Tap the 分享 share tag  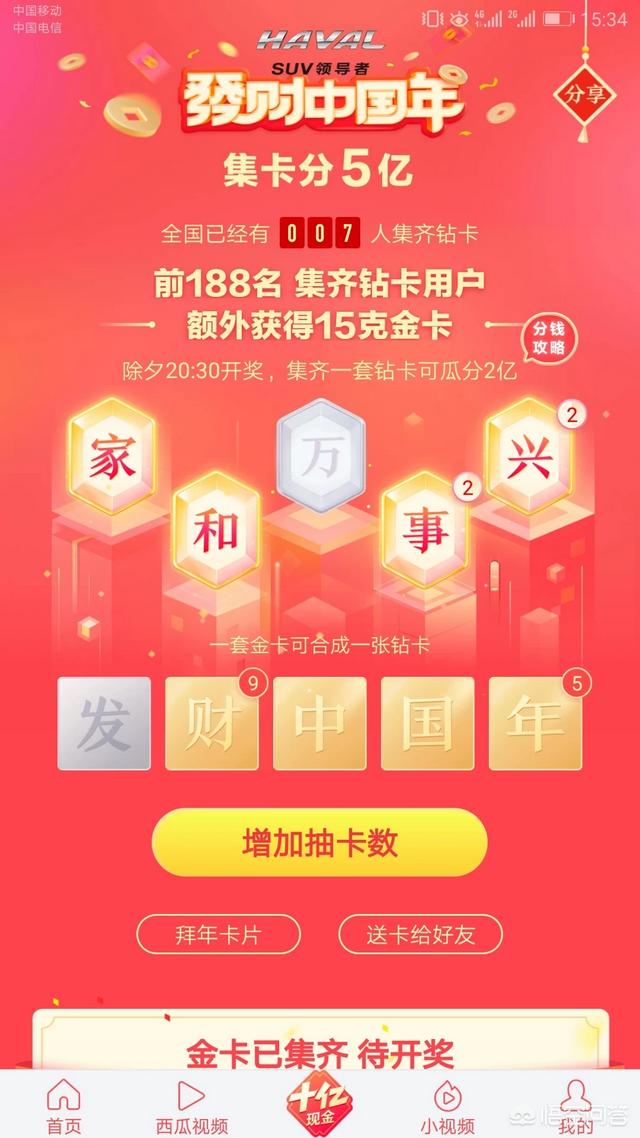(585, 96)
